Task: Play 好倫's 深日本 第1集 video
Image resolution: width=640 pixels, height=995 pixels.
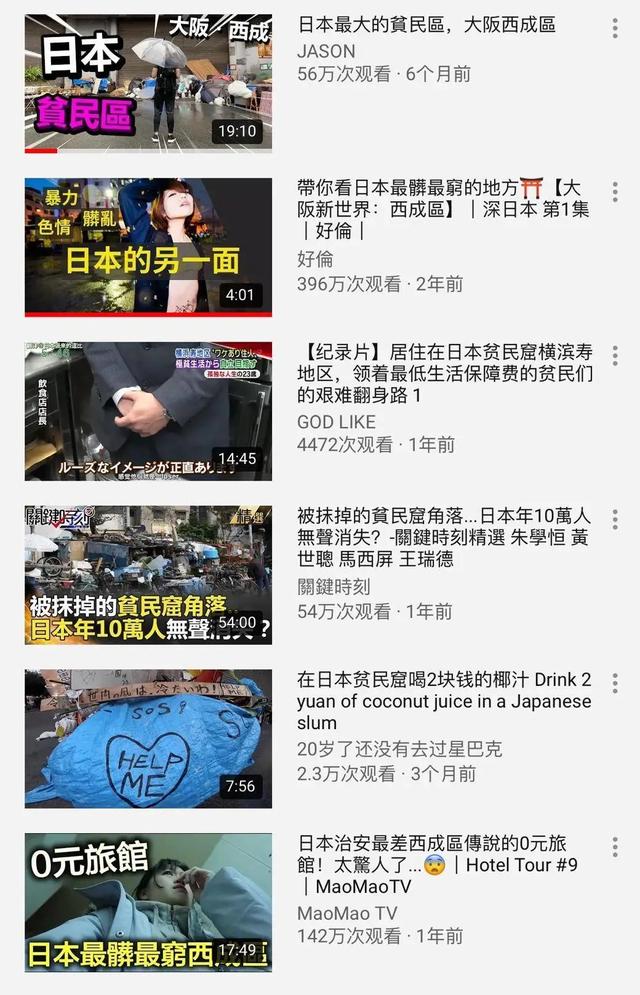Action: 148,247
